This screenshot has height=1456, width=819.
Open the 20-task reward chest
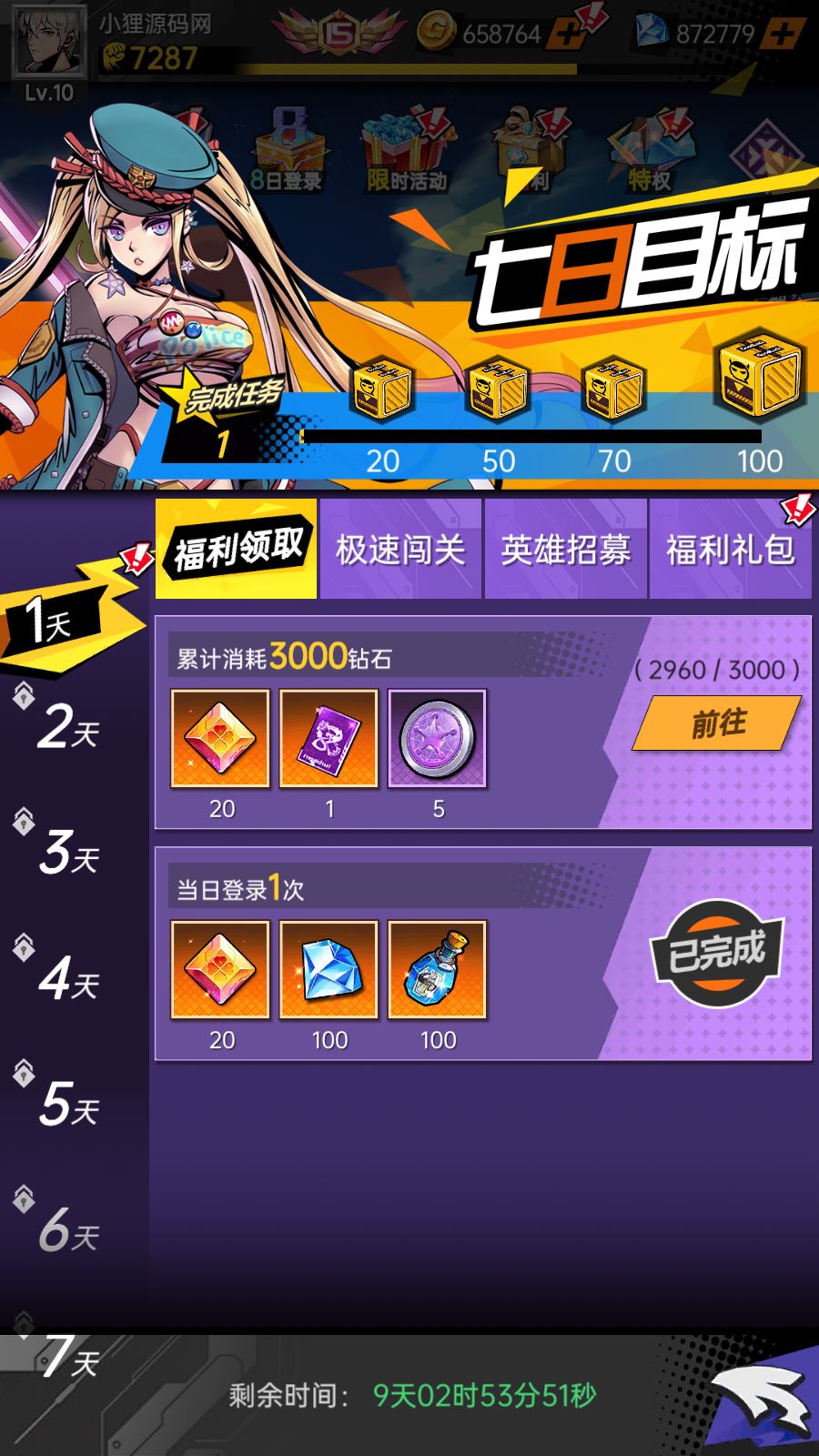pyautogui.click(x=382, y=391)
